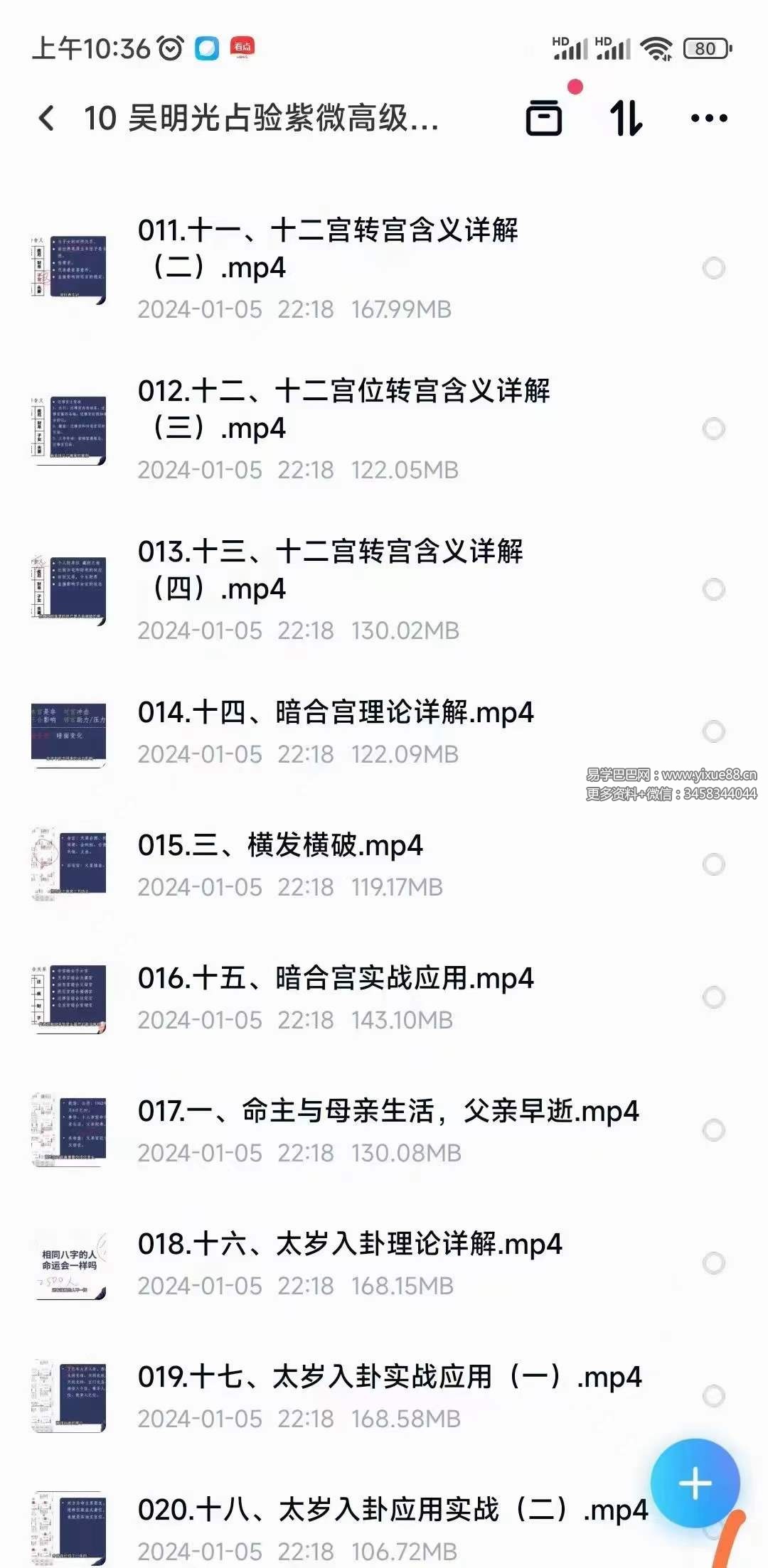Open 017 命主与母亲生活，父亲早逝.mp4

[x=388, y=1112]
